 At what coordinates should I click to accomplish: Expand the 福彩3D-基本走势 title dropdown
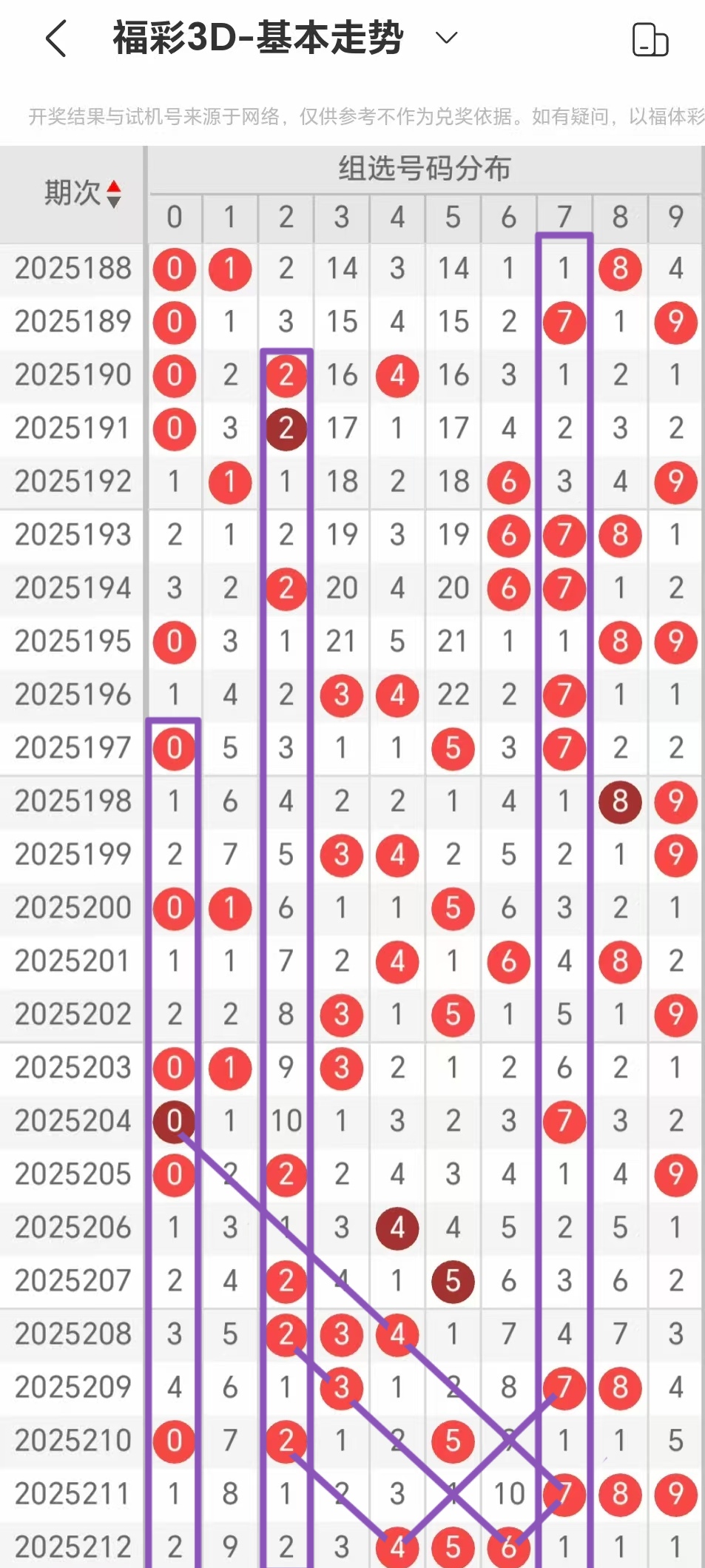coord(446,38)
